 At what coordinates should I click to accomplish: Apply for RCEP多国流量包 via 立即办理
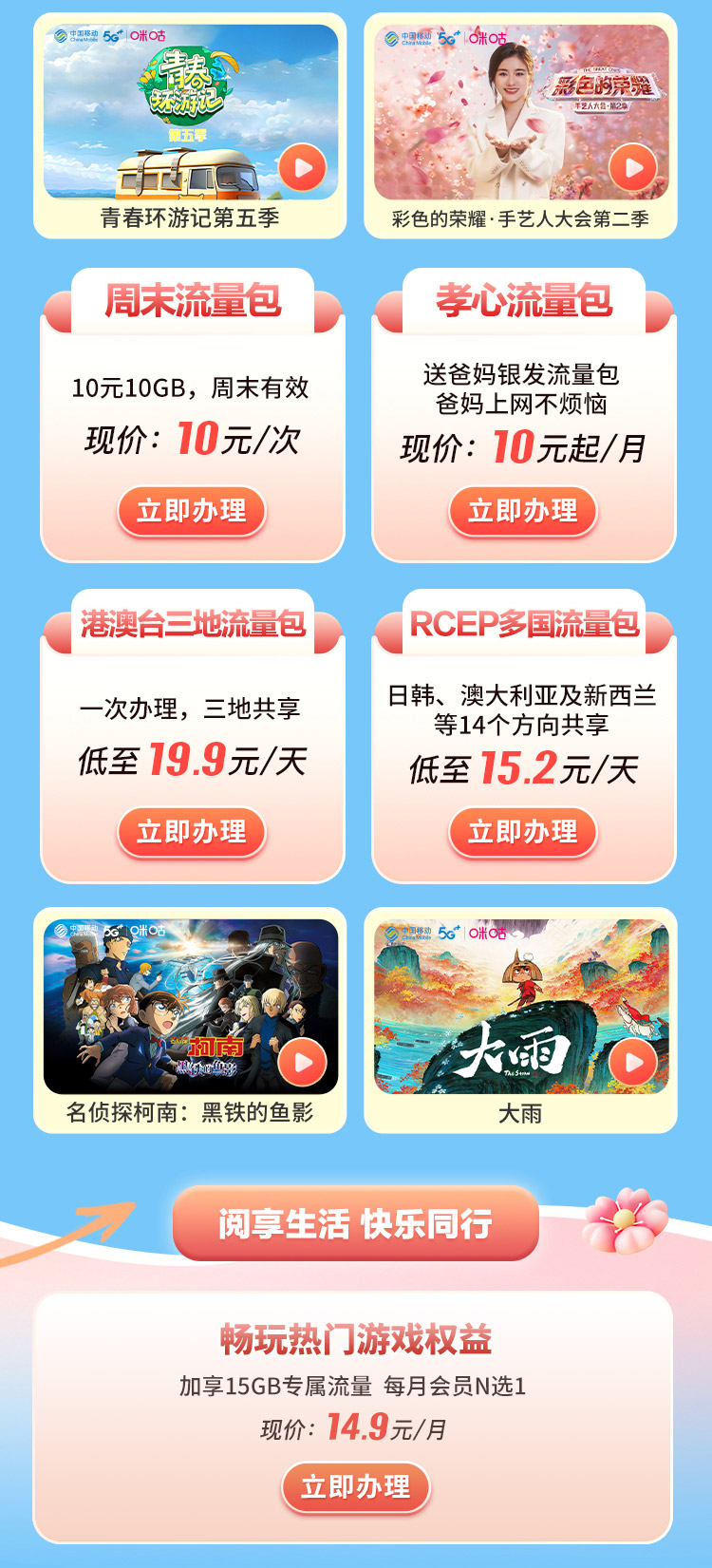tap(523, 832)
